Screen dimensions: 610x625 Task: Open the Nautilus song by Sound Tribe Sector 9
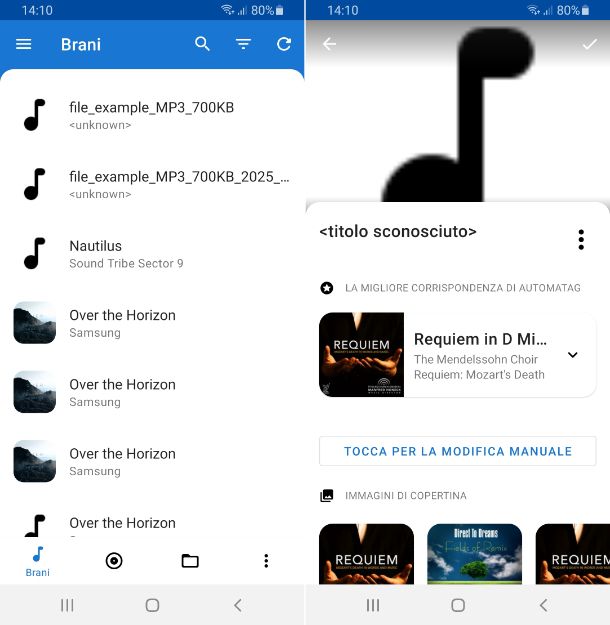[x=150, y=254]
